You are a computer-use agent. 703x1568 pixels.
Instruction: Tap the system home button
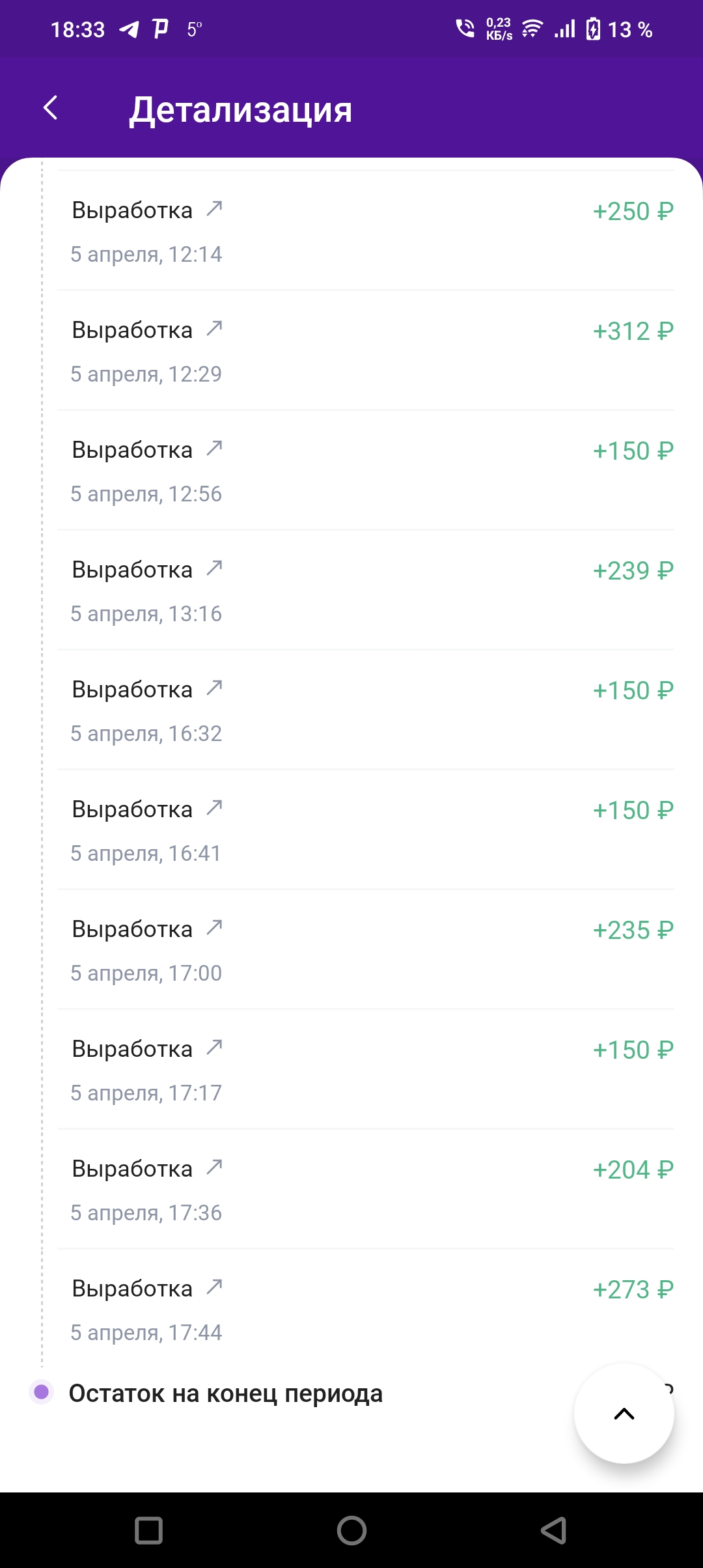click(351, 1530)
